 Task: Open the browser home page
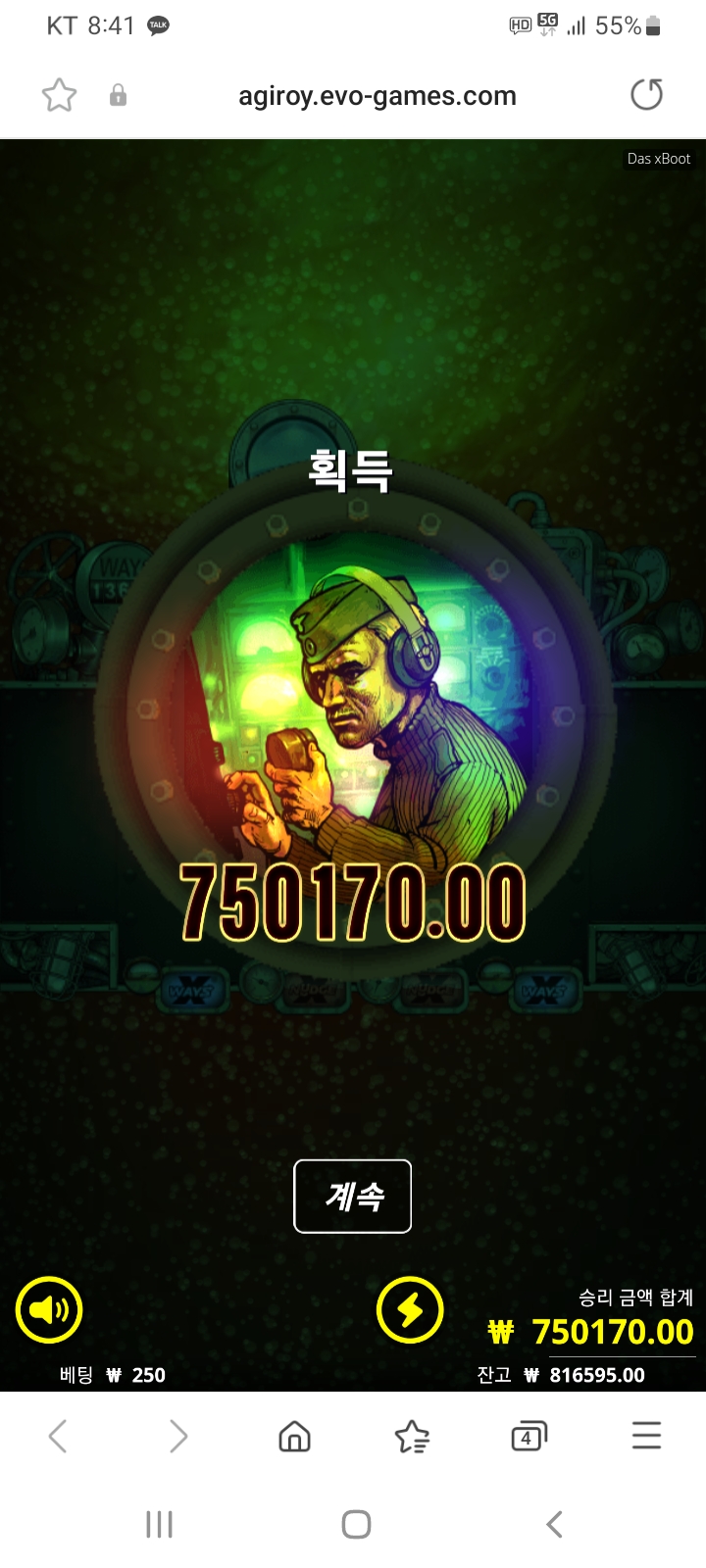click(x=294, y=1437)
